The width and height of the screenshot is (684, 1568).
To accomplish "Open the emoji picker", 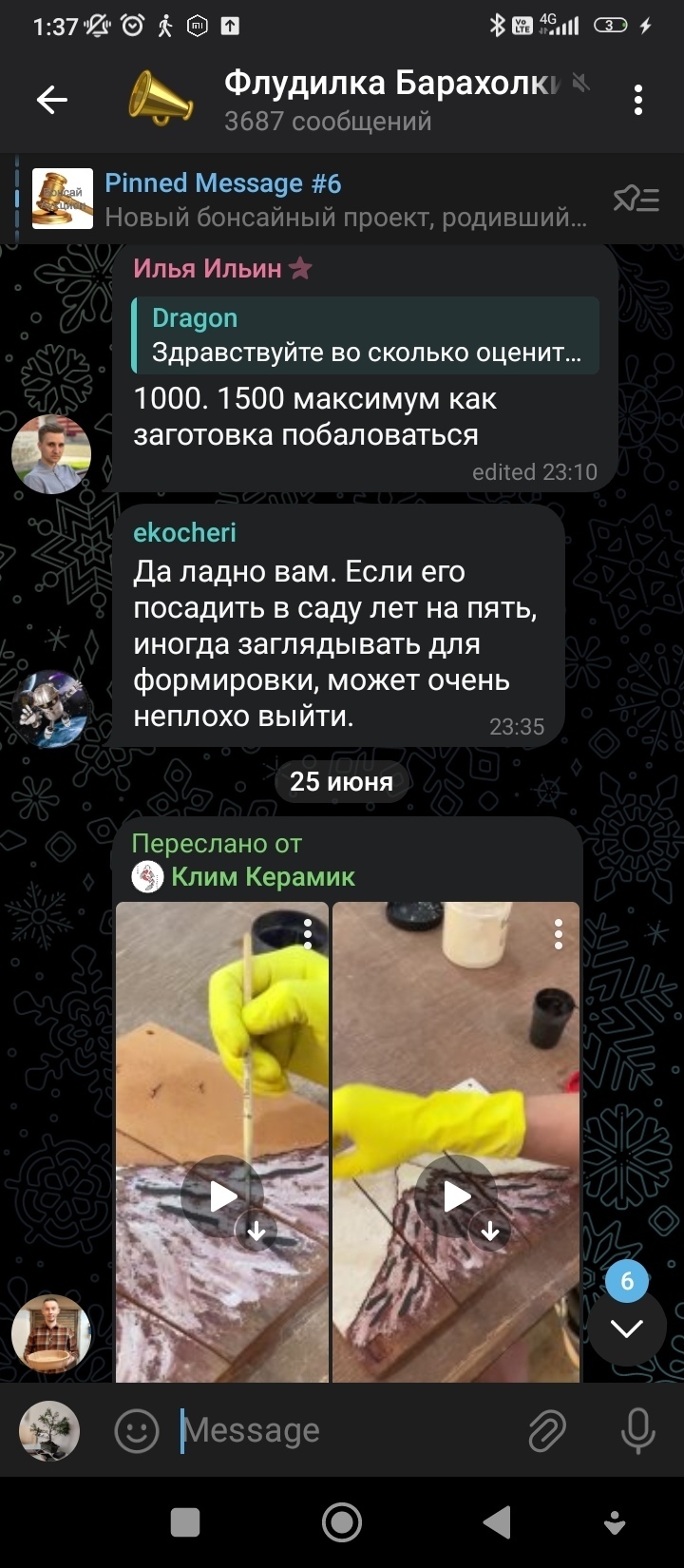I will 137,1430.
